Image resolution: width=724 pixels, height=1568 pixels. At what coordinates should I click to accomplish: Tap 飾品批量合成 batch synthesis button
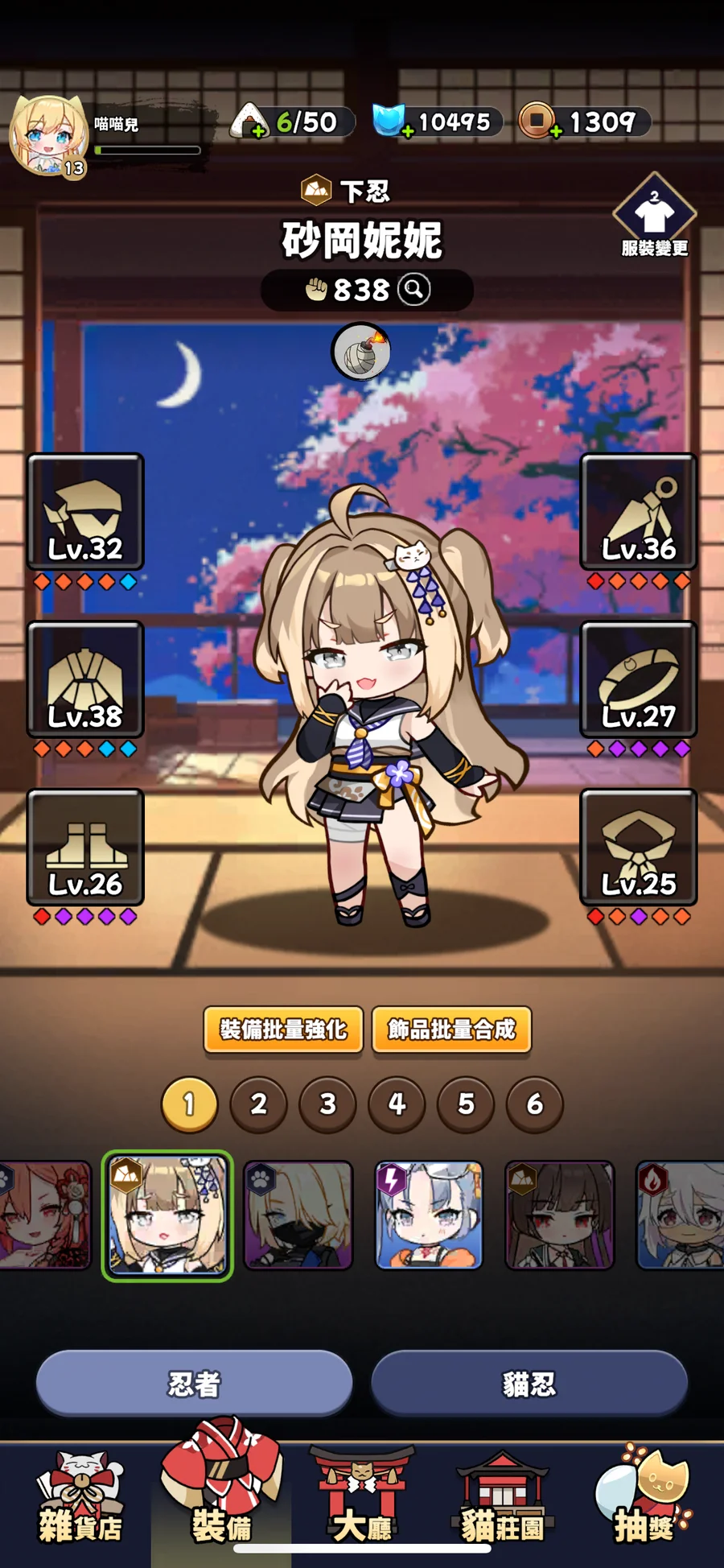point(451,1030)
